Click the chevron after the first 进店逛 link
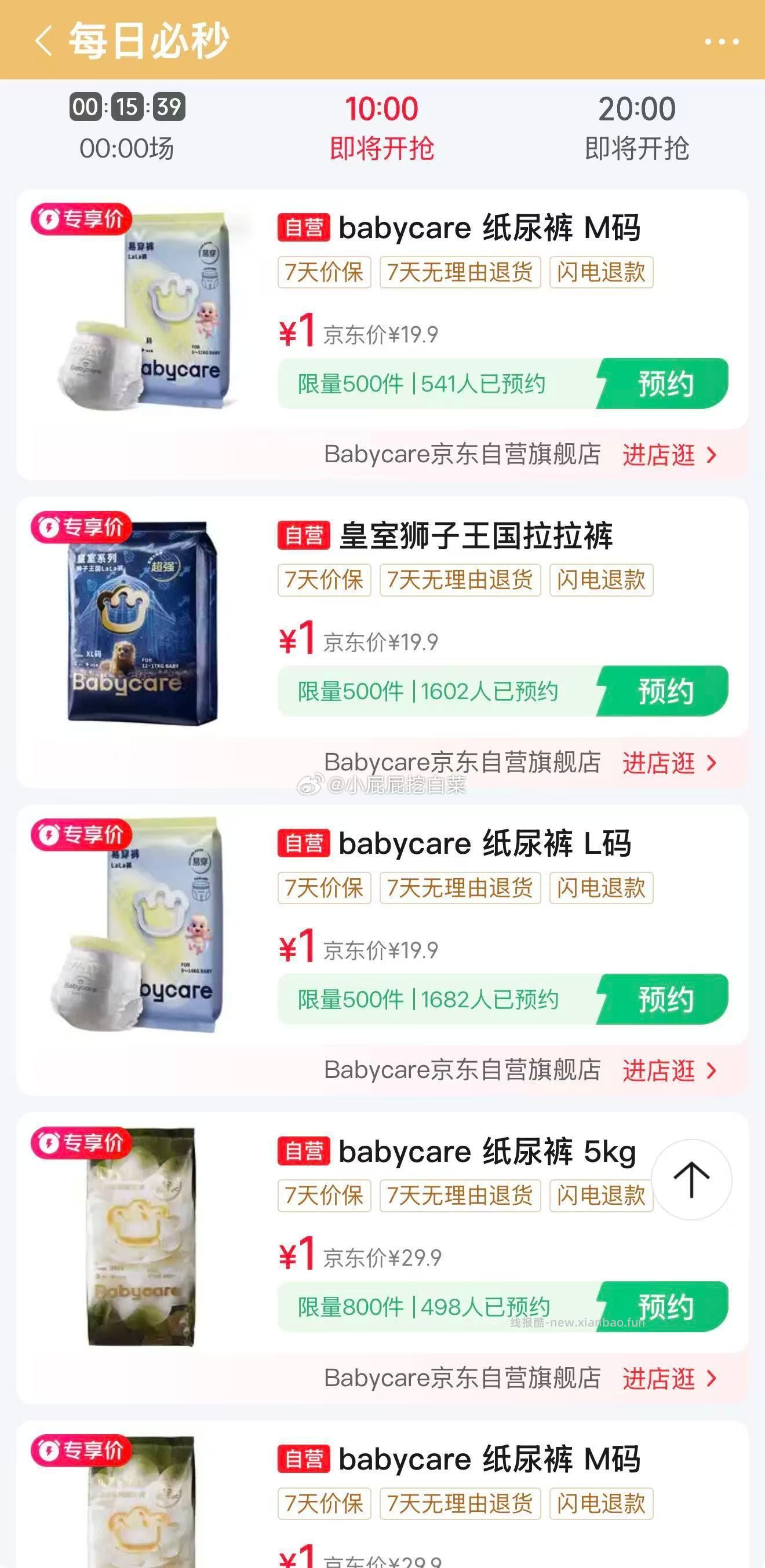Viewport: 765px width, 1568px height. tap(711, 454)
